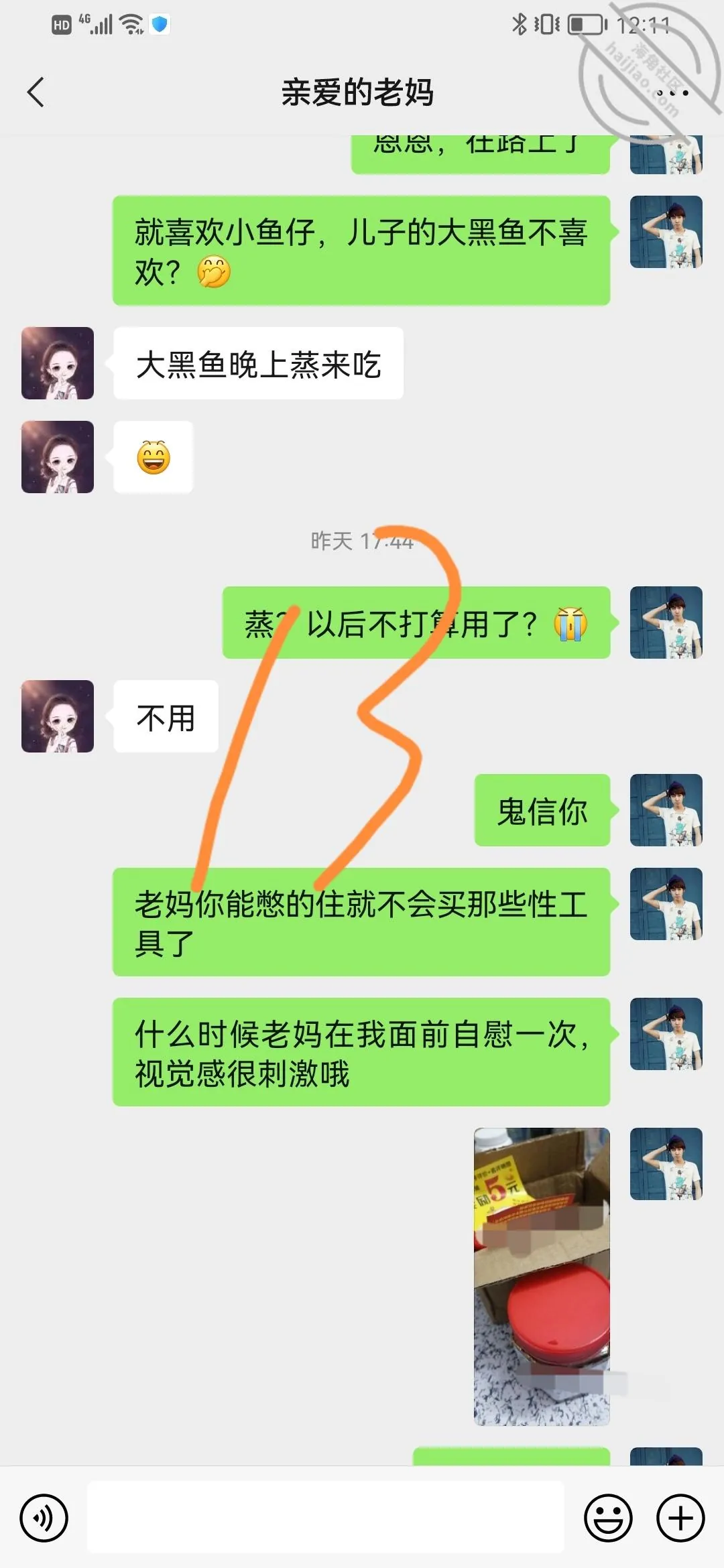Switch to voice message input
Image resolution: width=724 pixels, height=1568 pixels.
pos(44,1518)
